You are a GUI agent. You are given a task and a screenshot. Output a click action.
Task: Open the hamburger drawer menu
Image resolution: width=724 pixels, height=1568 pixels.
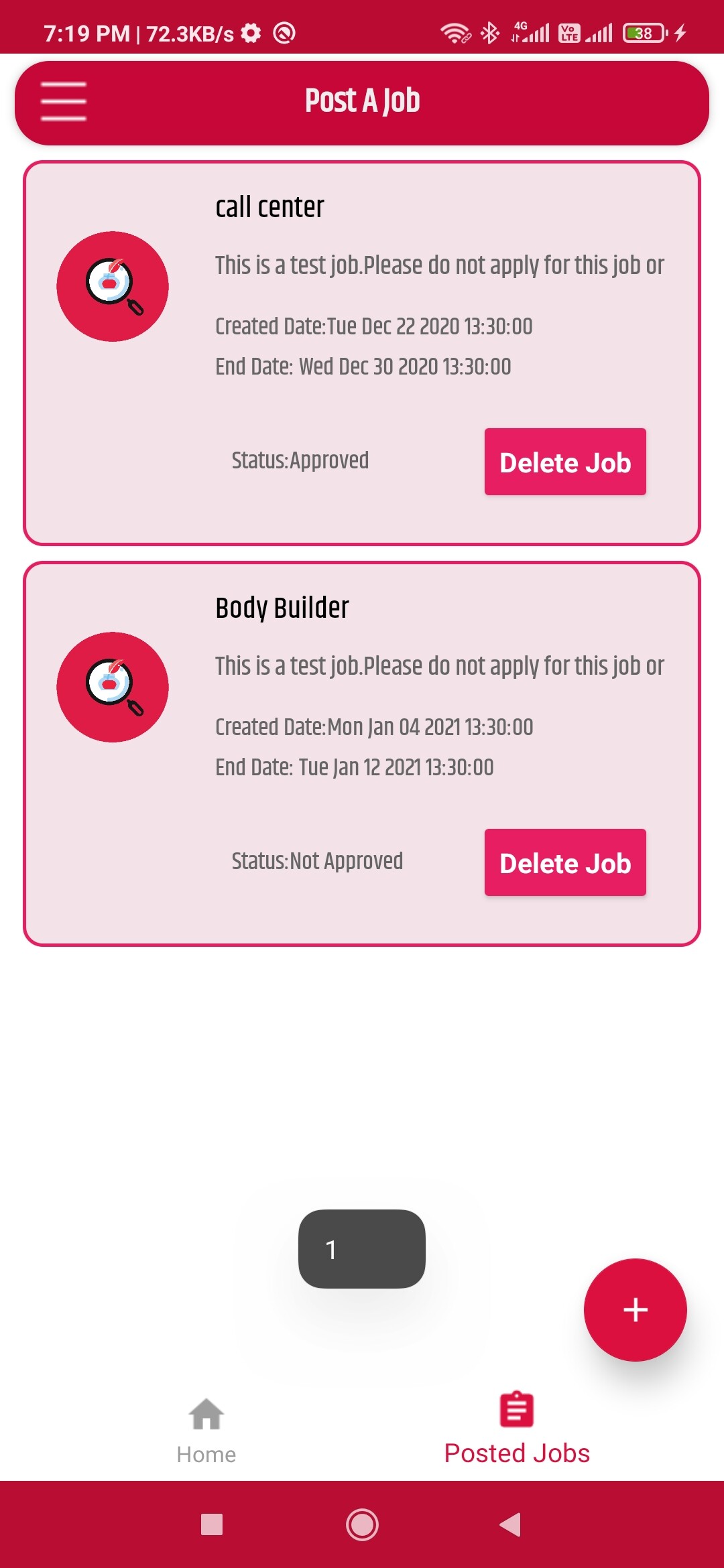coord(64,102)
